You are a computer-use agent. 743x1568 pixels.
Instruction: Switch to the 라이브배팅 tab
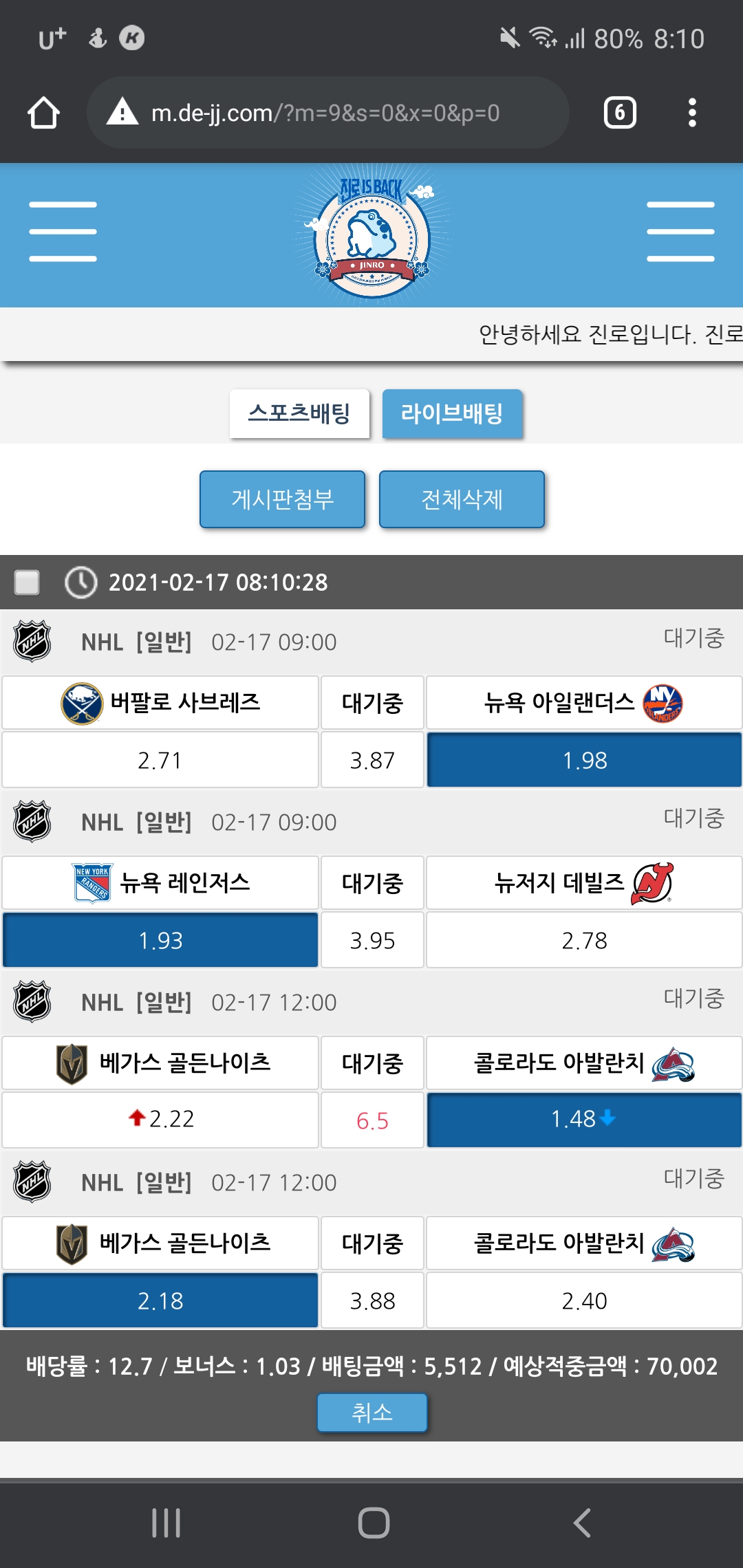(452, 413)
